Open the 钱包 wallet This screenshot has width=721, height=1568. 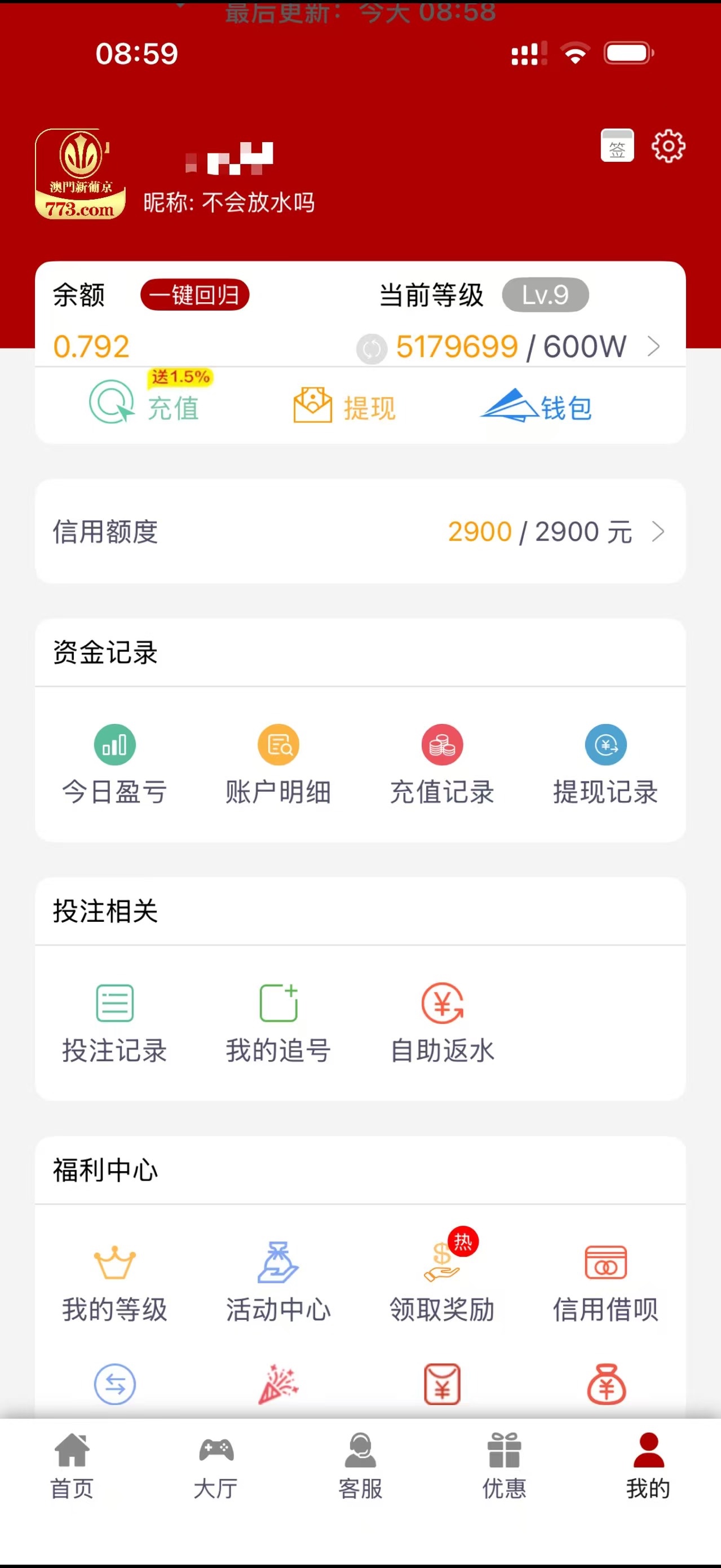pos(537,406)
